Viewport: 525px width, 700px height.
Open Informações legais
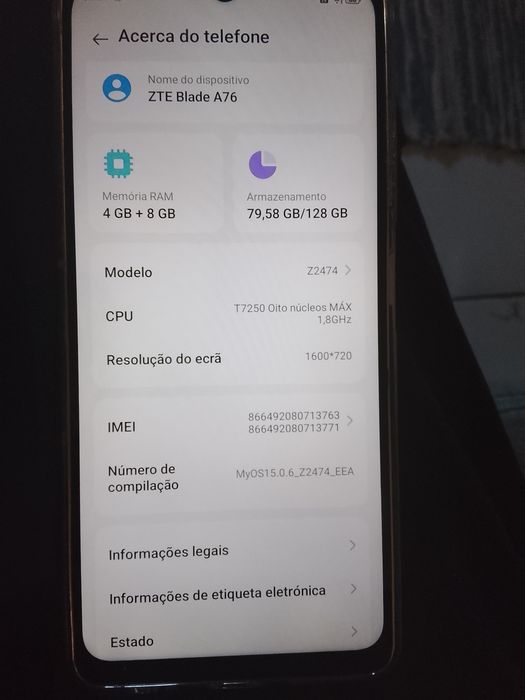pyautogui.click(x=232, y=550)
